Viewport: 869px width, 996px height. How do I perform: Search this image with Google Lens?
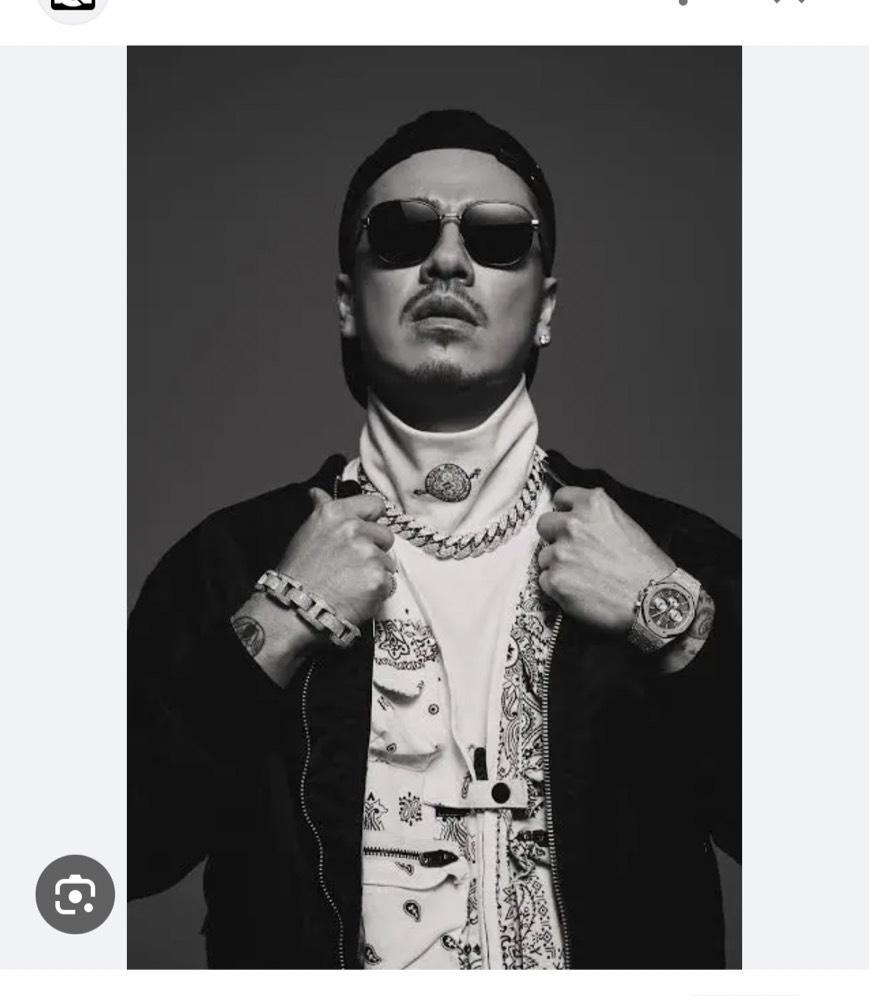pyautogui.click(x=75, y=894)
